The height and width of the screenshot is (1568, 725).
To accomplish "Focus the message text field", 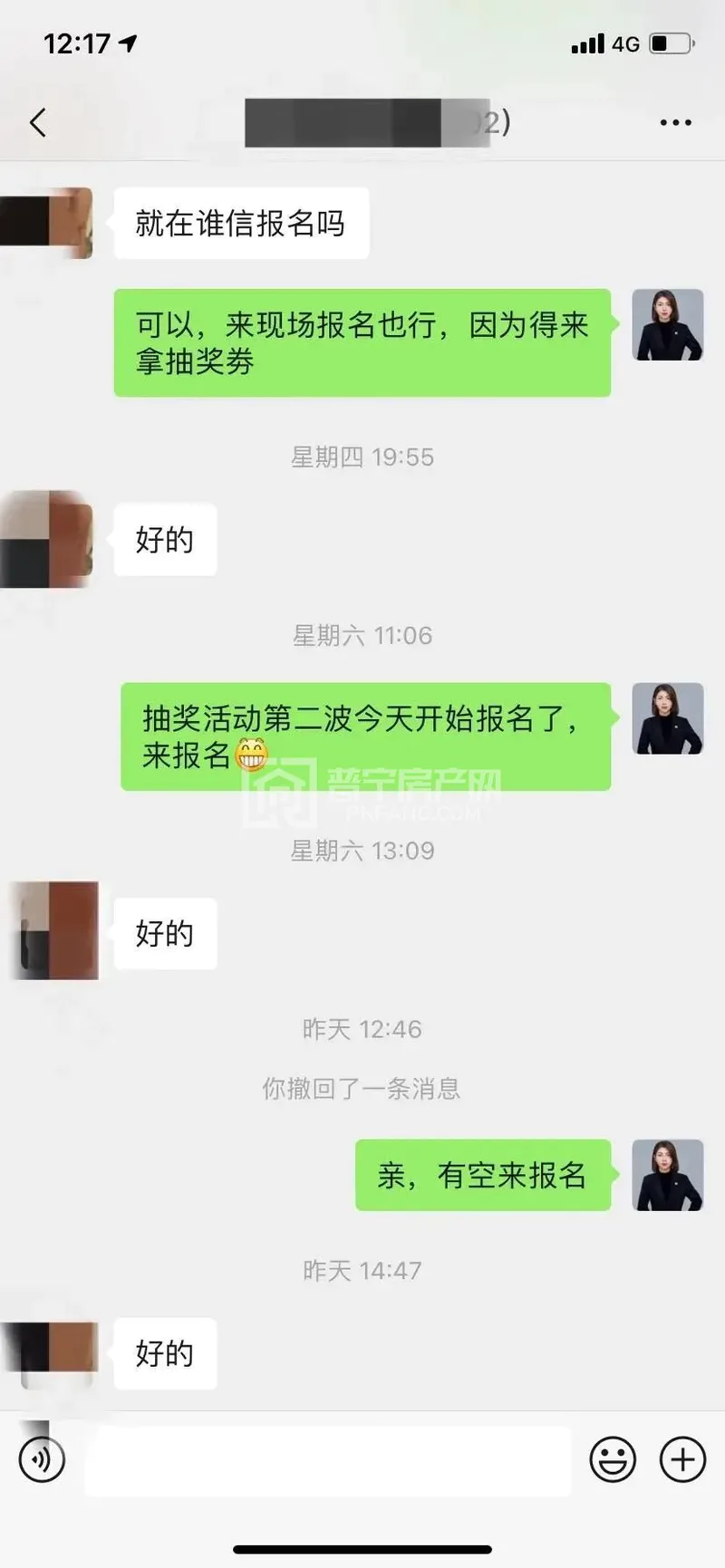I will [x=326, y=1460].
